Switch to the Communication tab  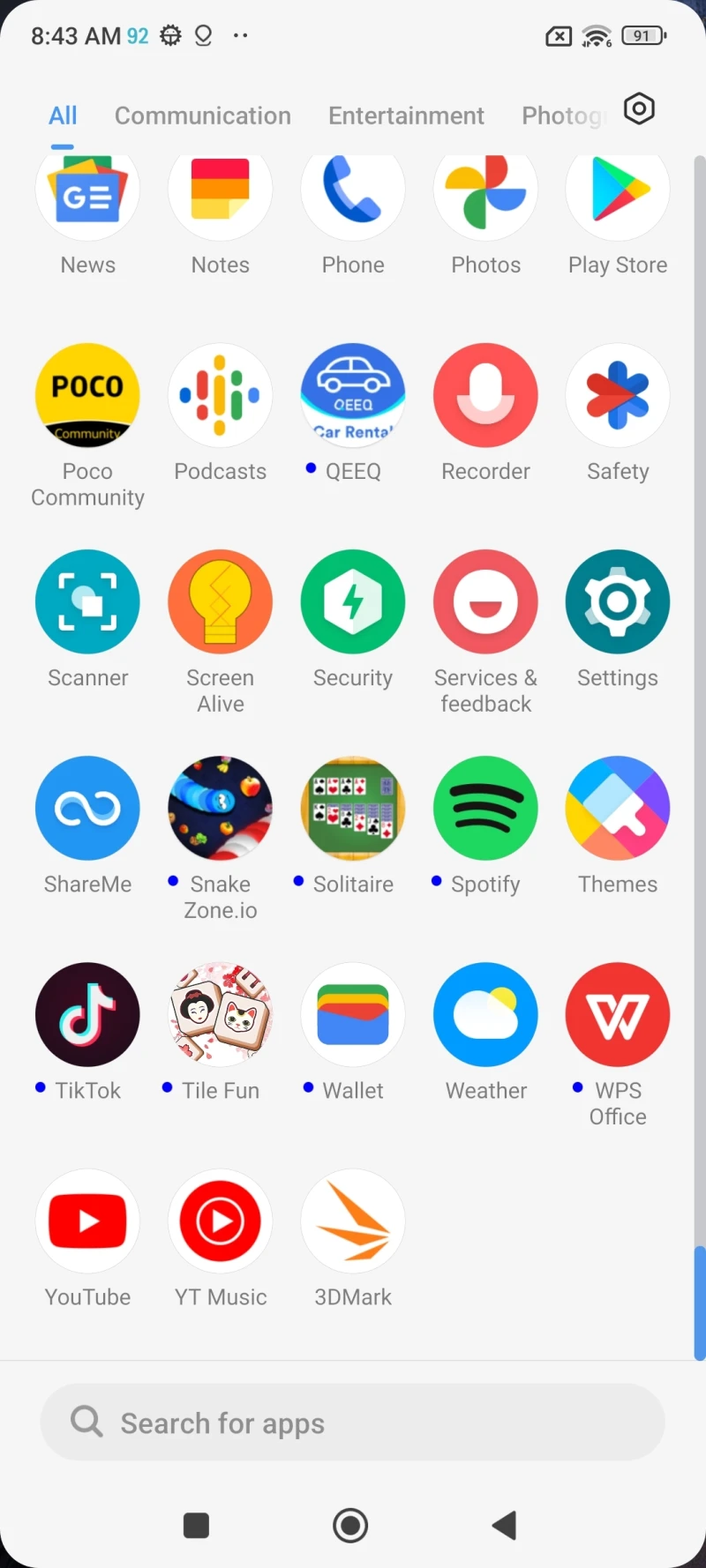[x=202, y=116]
